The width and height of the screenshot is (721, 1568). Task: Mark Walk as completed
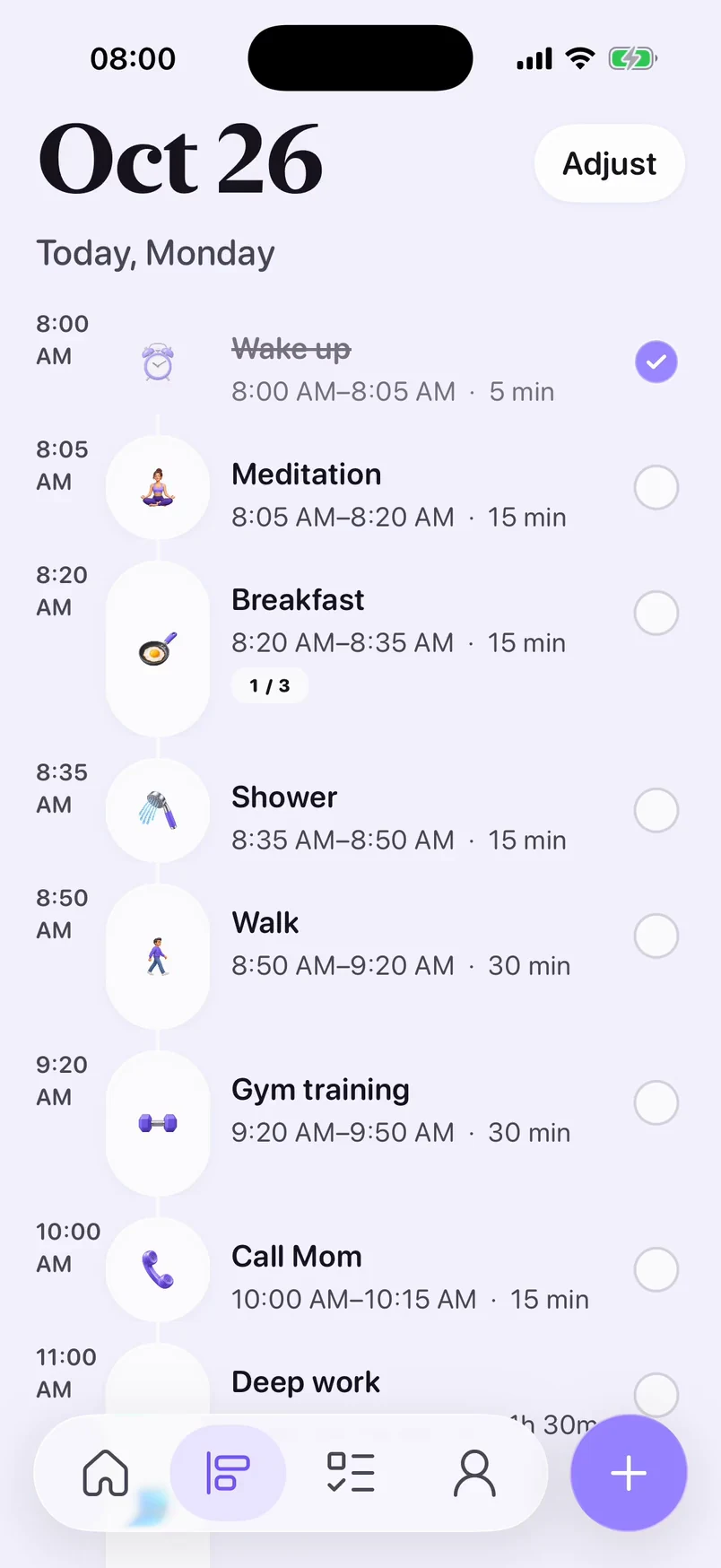656,936
